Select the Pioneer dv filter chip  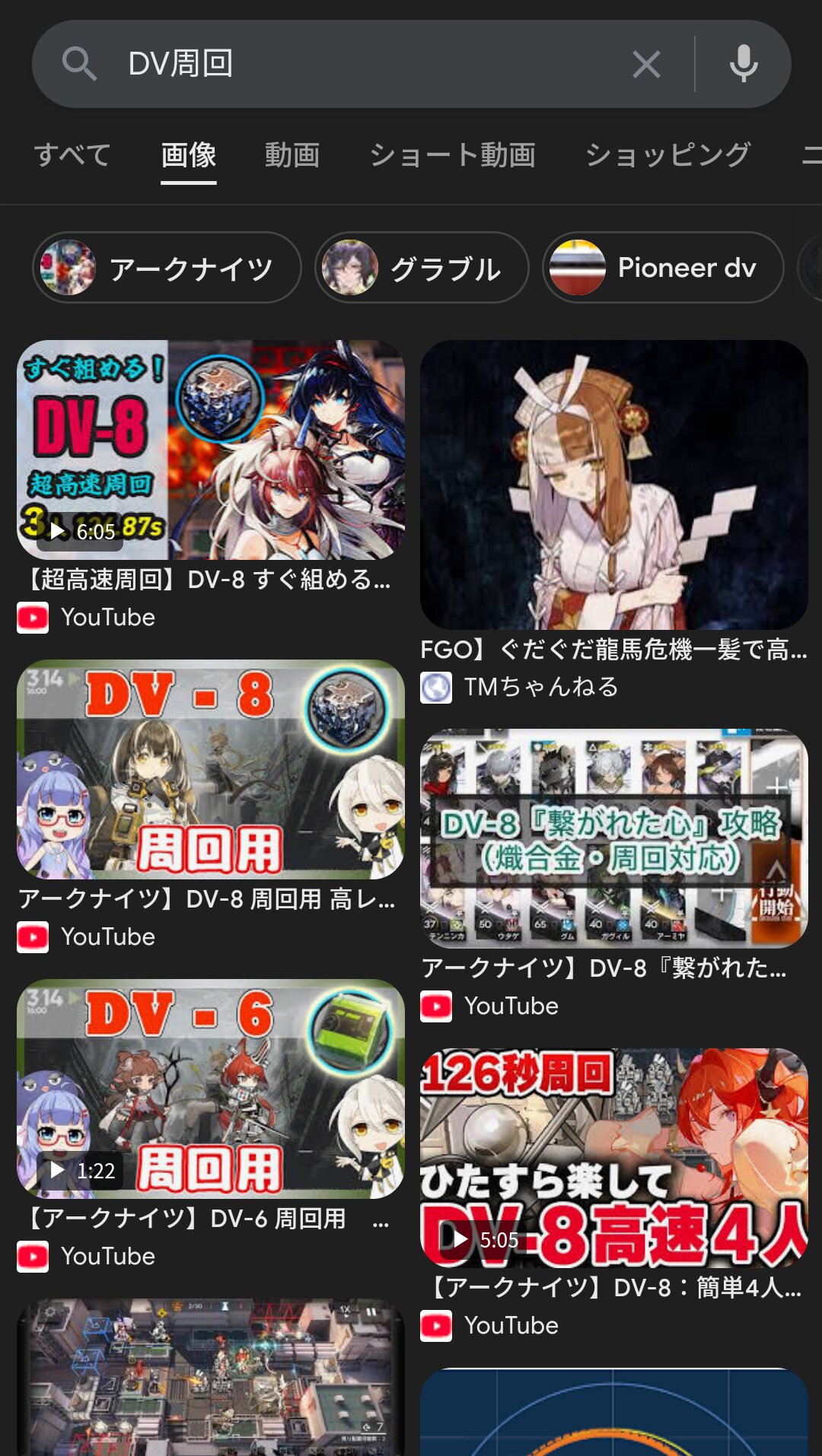pyautogui.click(x=663, y=268)
